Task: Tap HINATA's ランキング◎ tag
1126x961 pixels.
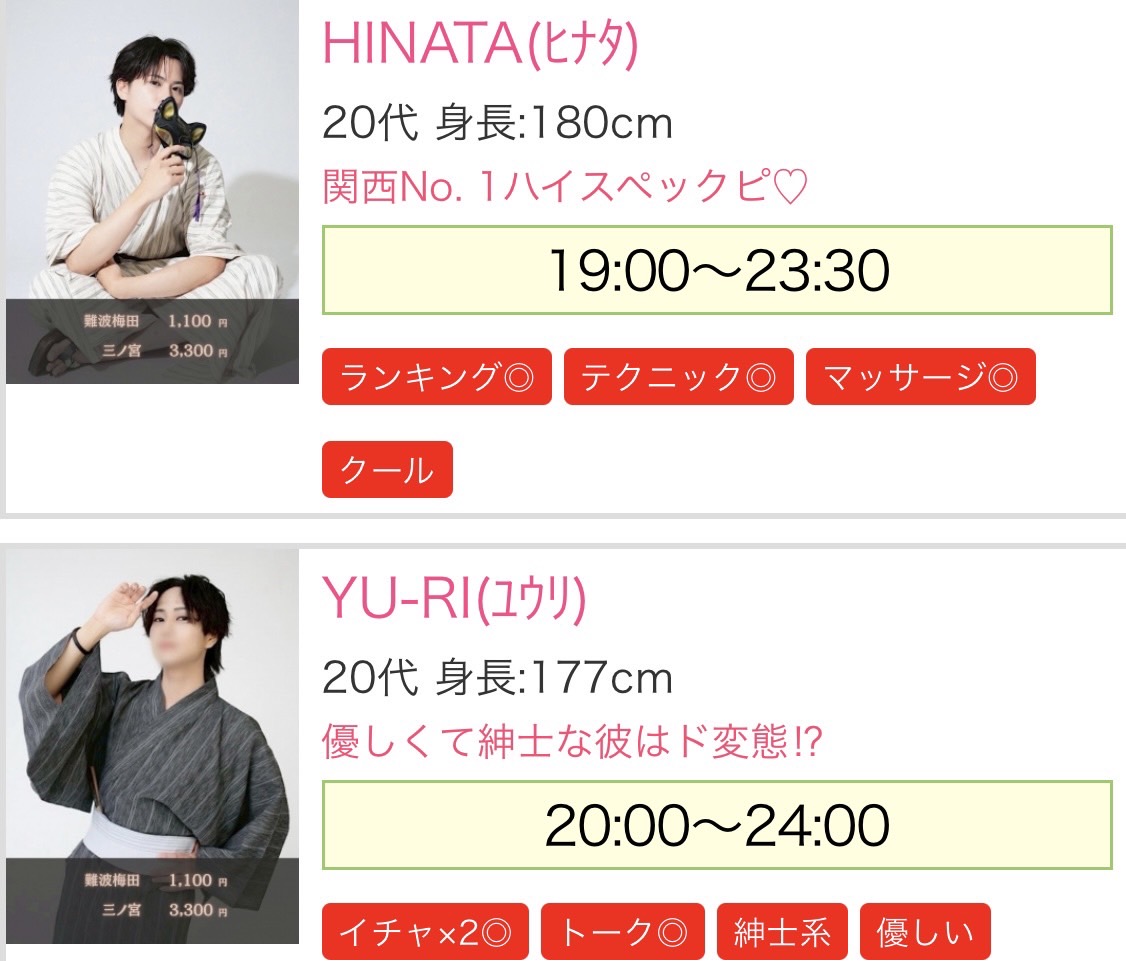Action: point(436,377)
